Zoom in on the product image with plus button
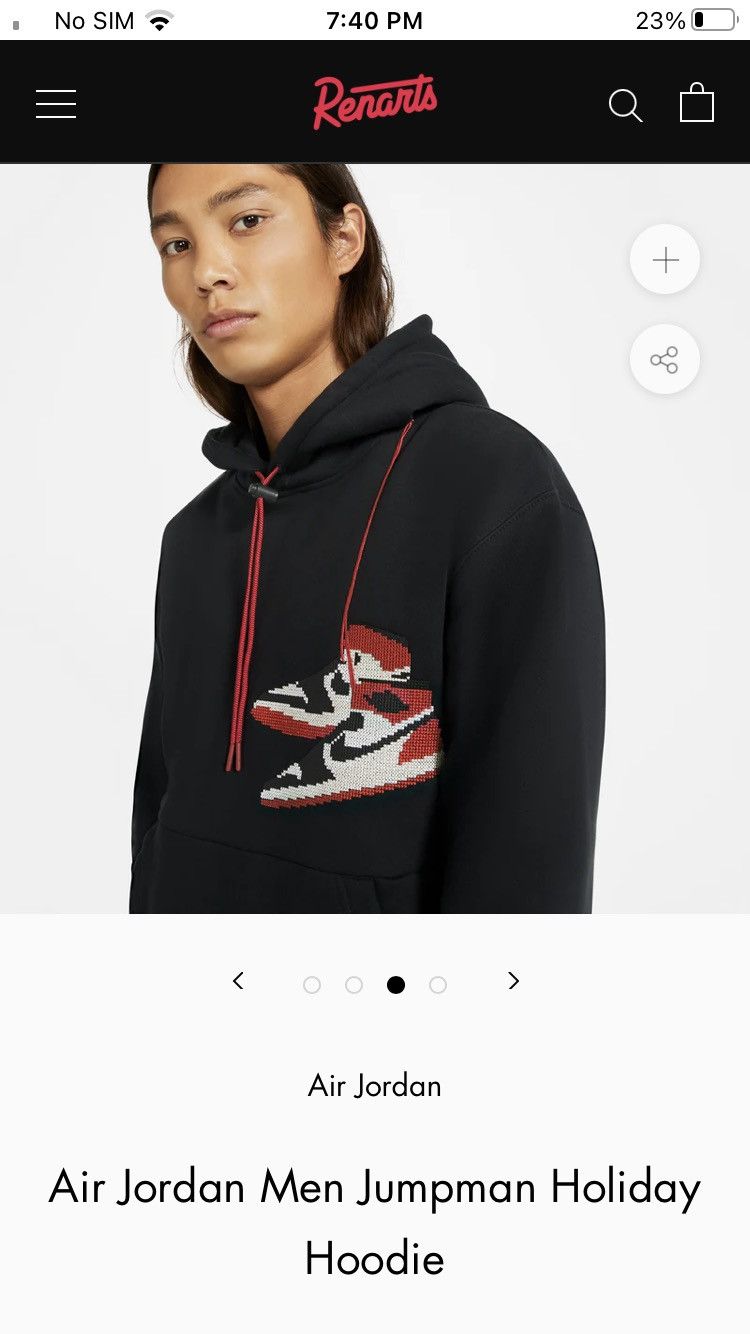Screen dimensions: 750x1334 click(x=665, y=260)
